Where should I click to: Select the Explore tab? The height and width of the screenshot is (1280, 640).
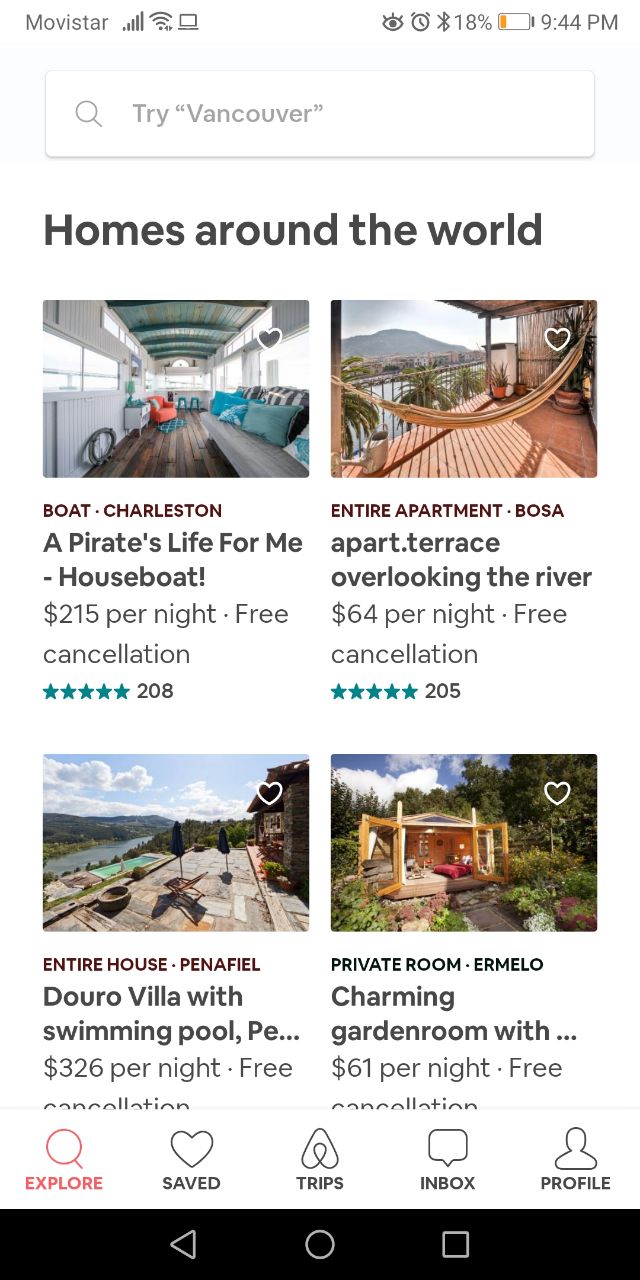click(64, 1160)
